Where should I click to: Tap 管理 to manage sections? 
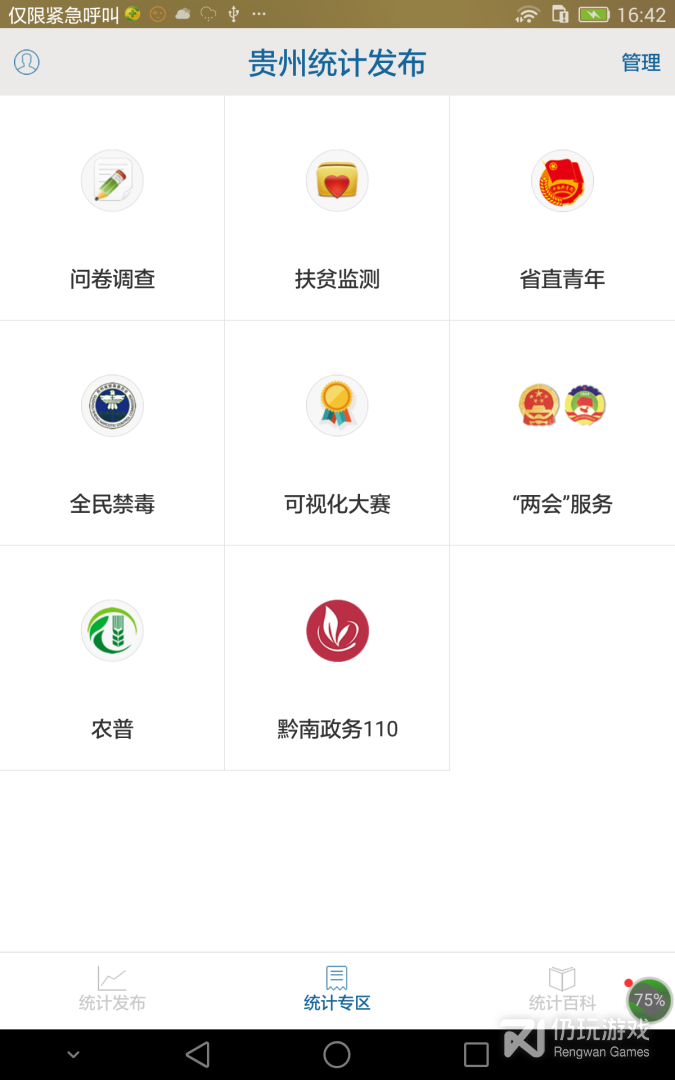[x=641, y=62]
